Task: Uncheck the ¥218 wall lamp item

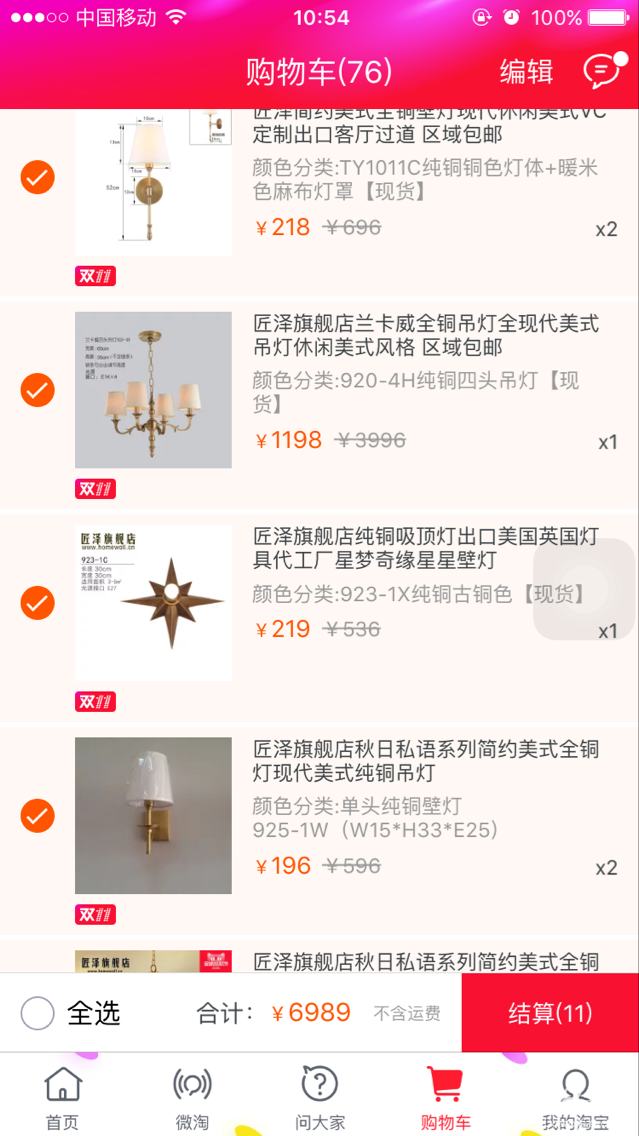Action: [x=38, y=177]
